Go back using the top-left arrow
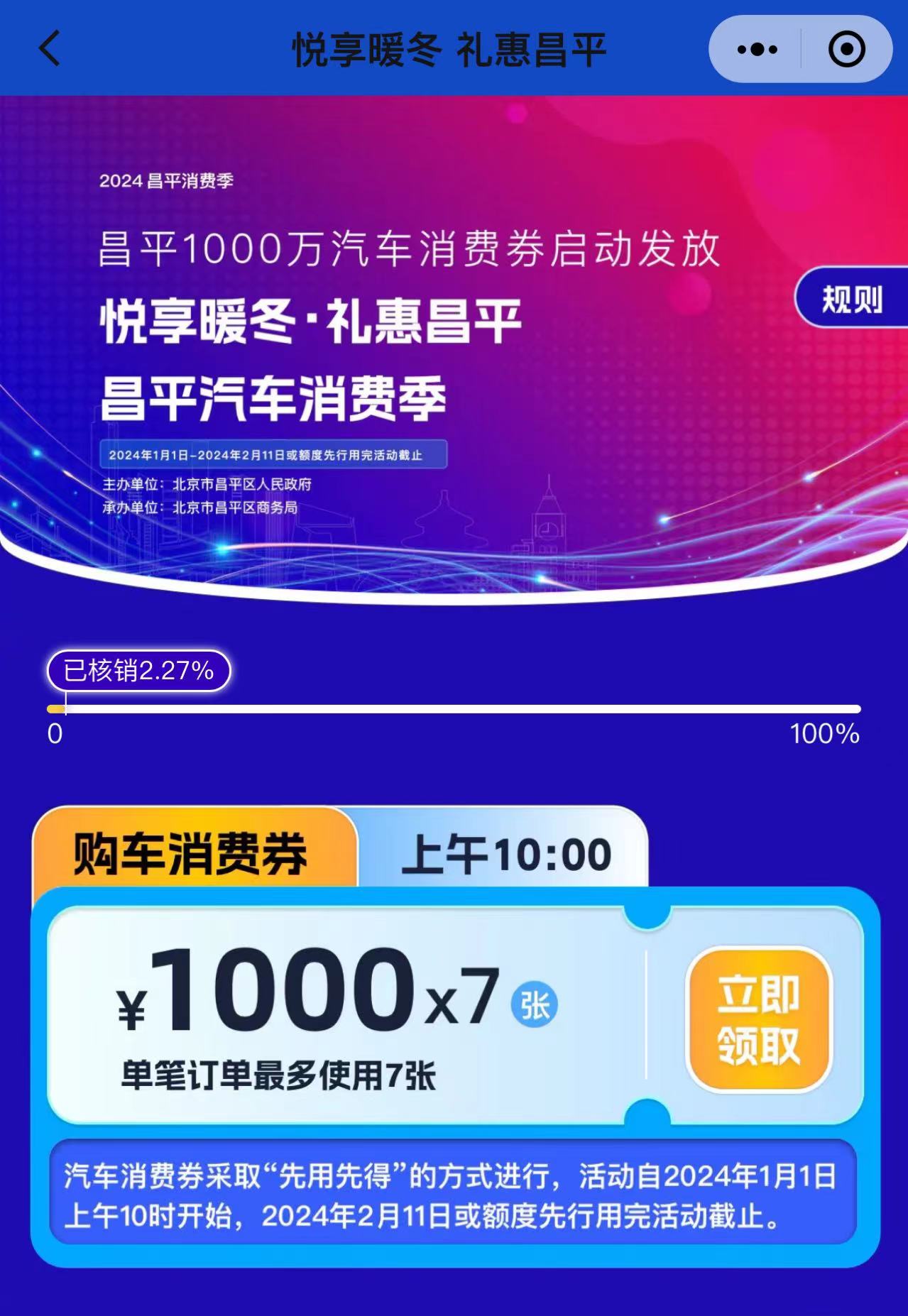908x1316 pixels. click(x=50, y=49)
